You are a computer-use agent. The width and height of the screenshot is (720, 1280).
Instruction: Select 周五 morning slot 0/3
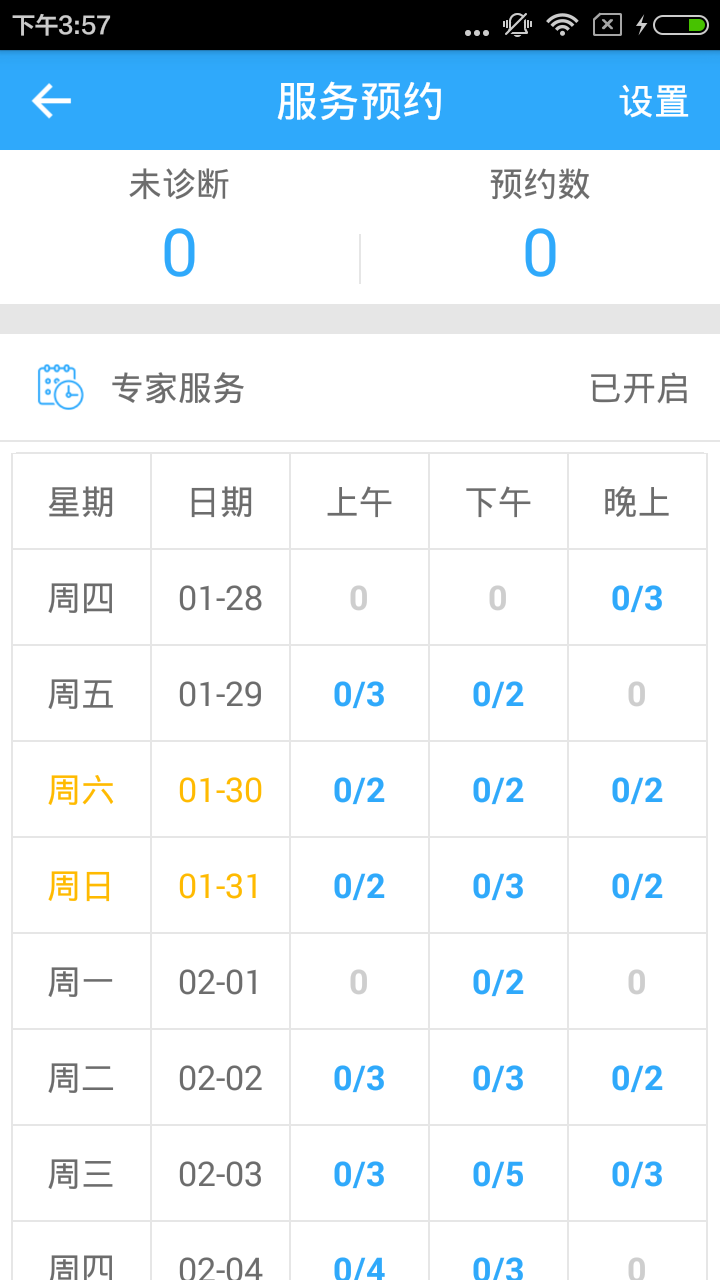[x=359, y=693]
